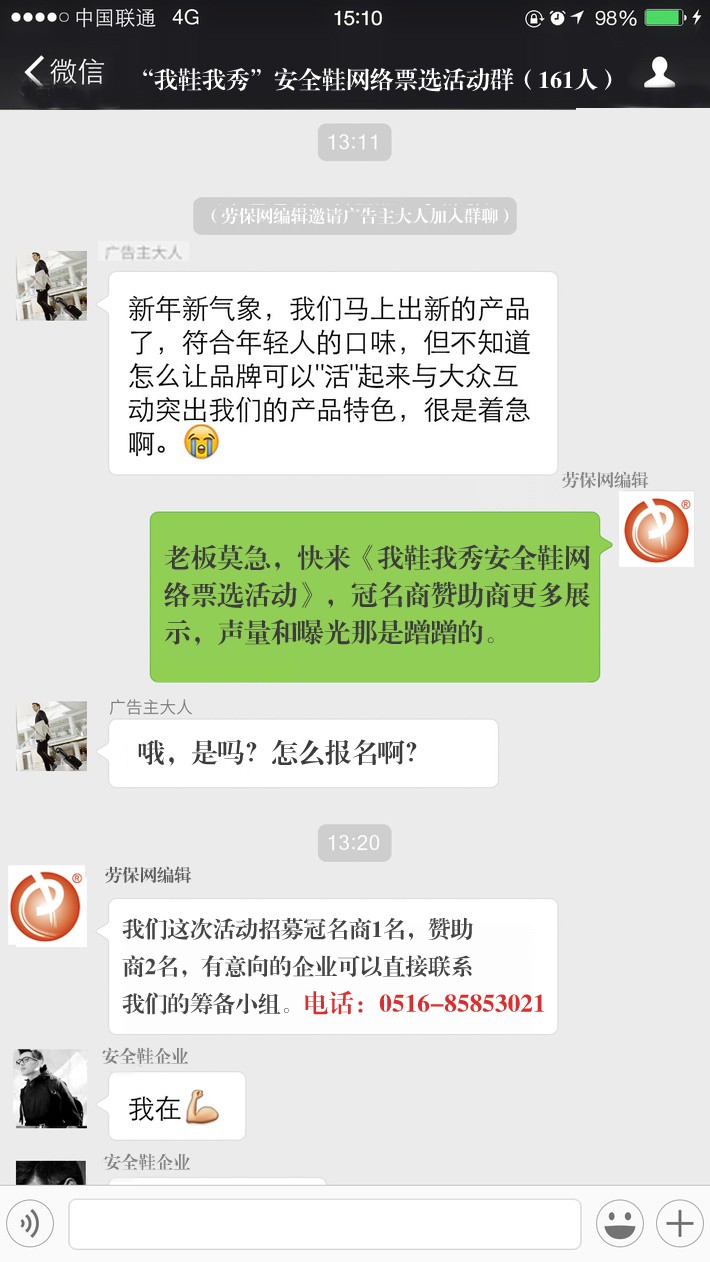Switch to voice message input
This screenshot has width=710, height=1262.
(30, 1223)
